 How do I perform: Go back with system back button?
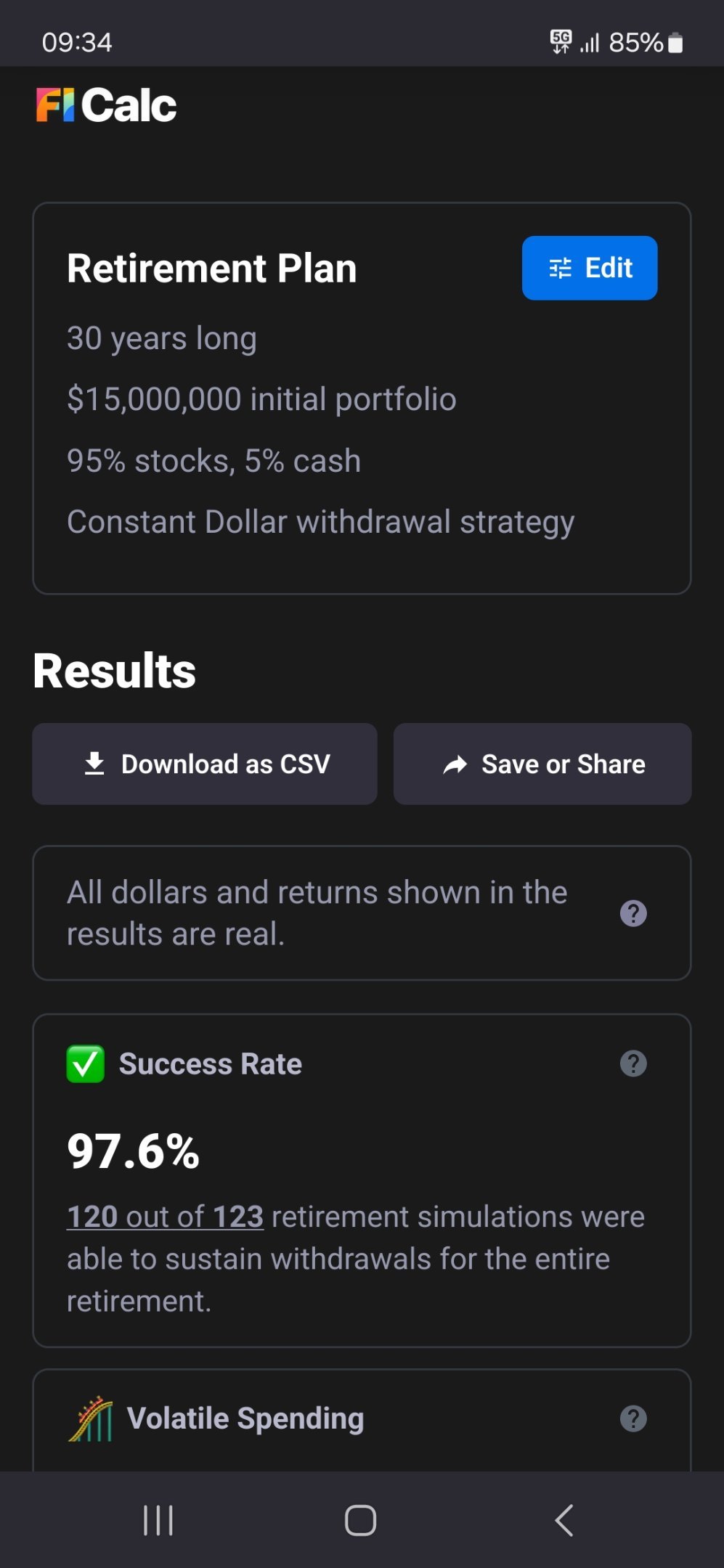point(564,1520)
